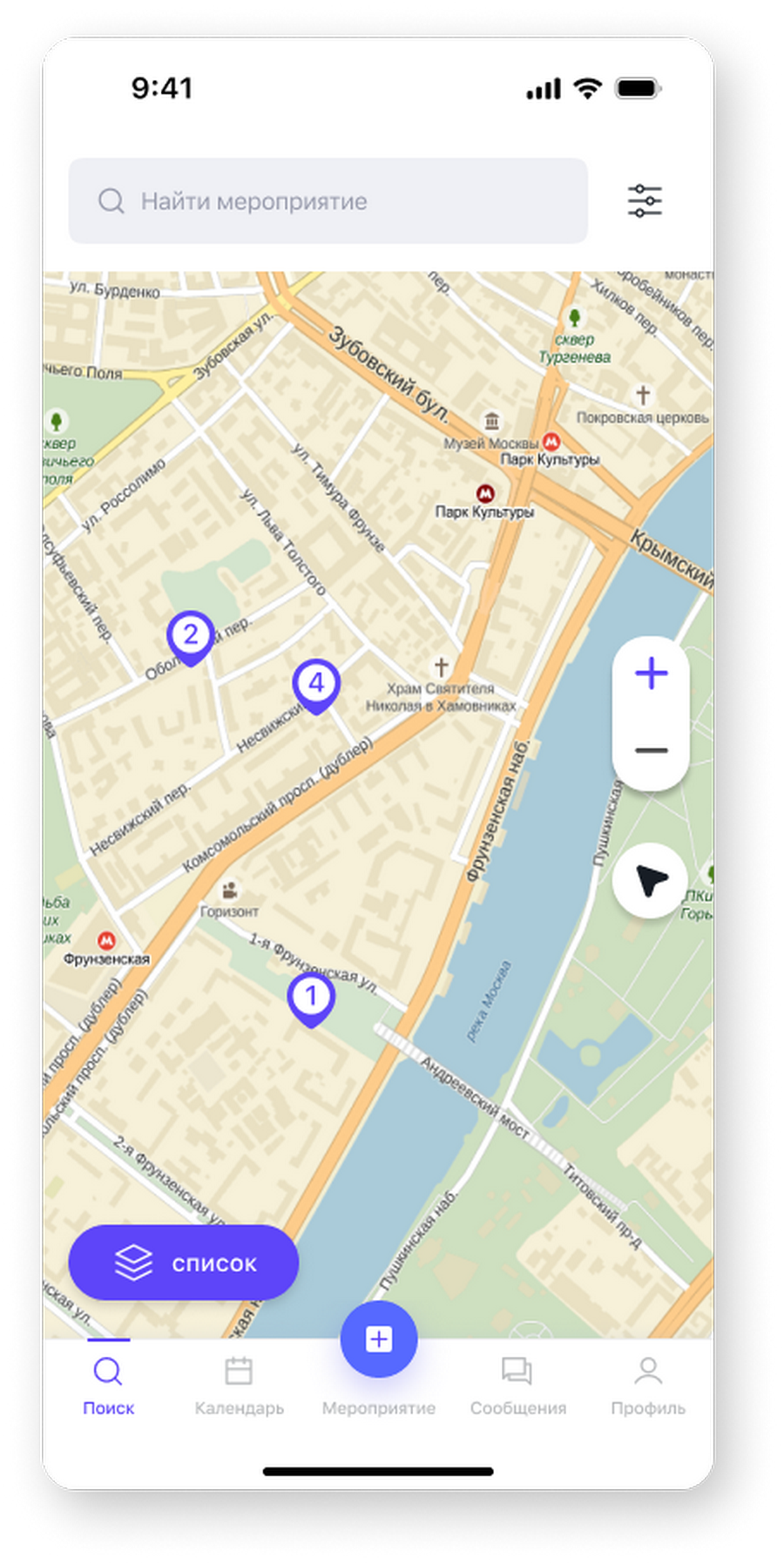Zoom out the map with minus
Viewport: 784px width, 1565px height.
coord(651,750)
